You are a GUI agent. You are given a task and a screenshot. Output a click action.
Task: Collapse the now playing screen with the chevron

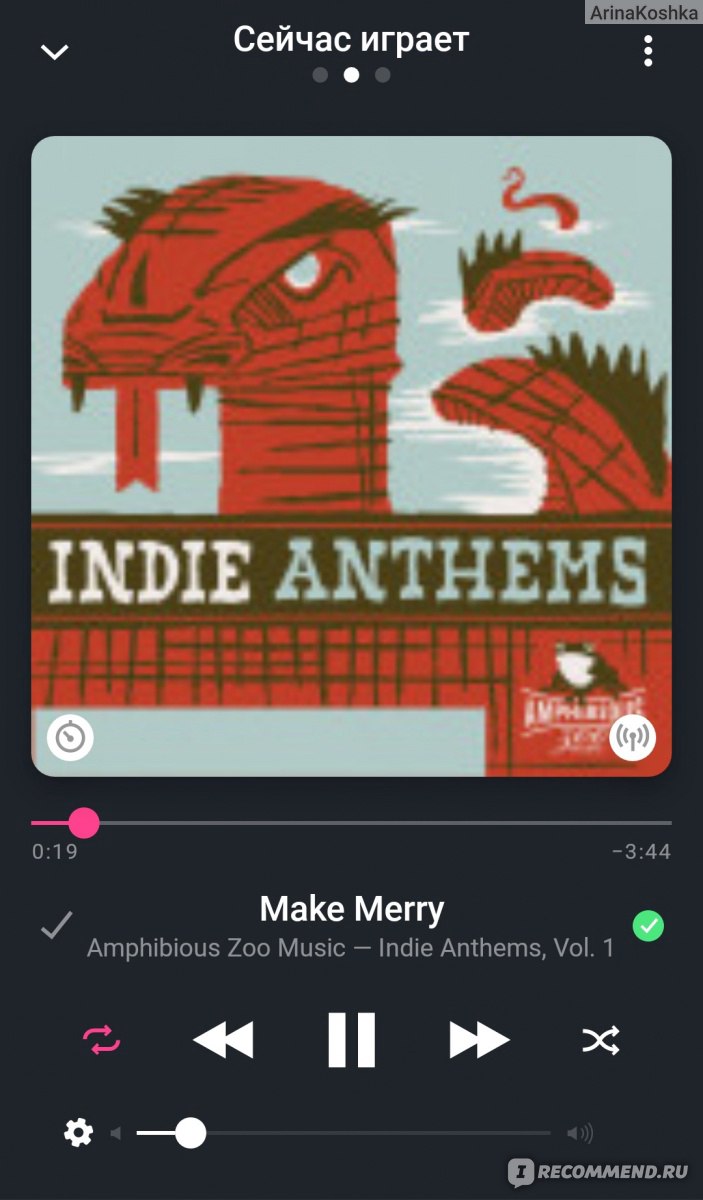(54, 52)
